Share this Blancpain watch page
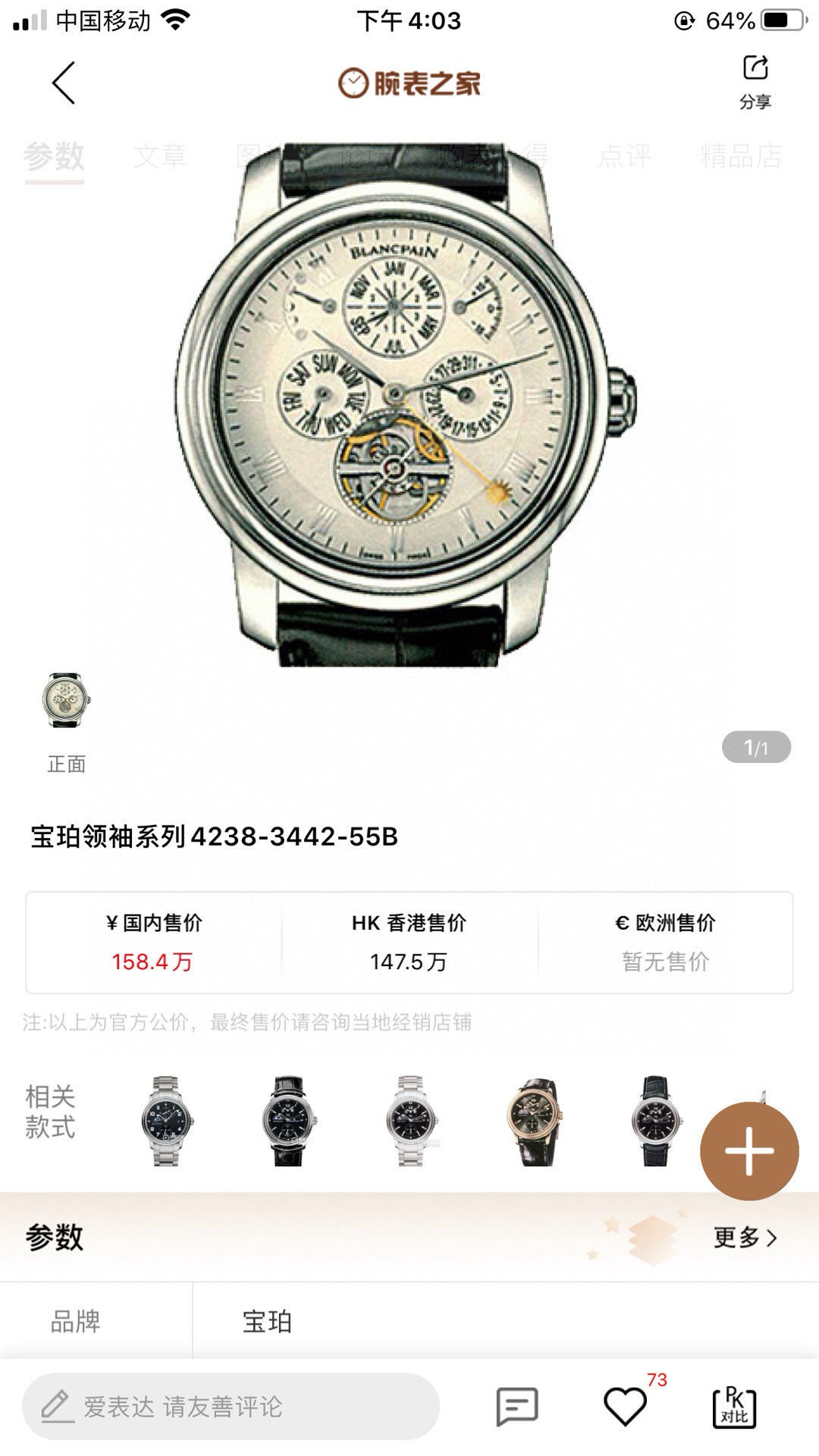Screen dimensions: 819x1456 pyautogui.click(x=755, y=80)
